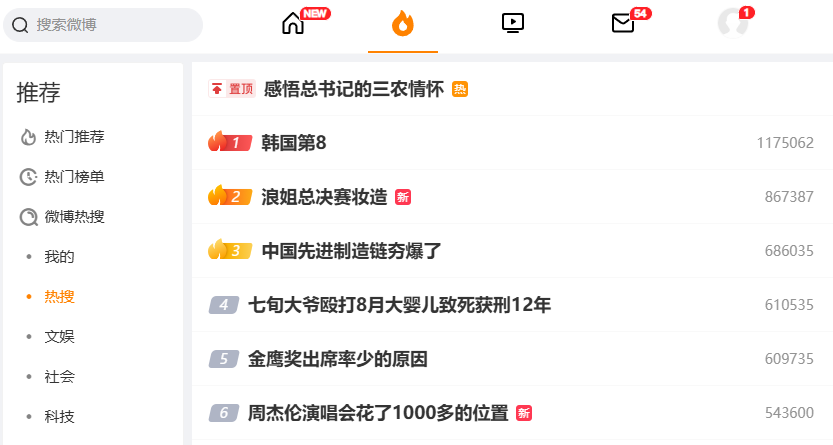Open topic 七旬大爷殴打8月大婴儿致死获刑12年
The height and width of the screenshot is (445, 833).
point(400,305)
